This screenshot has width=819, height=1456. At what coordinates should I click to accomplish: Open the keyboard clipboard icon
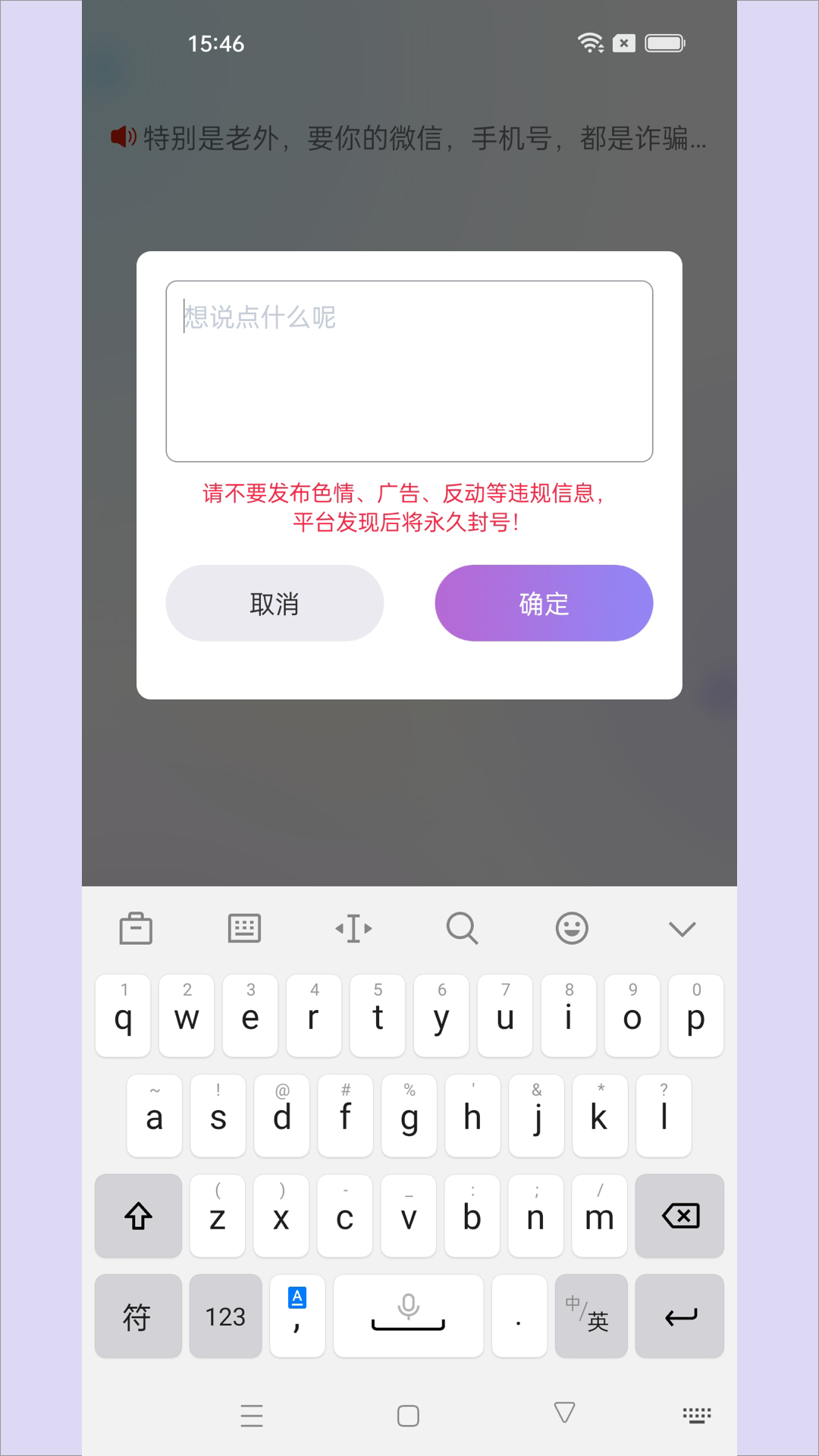(x=136, y=928)
